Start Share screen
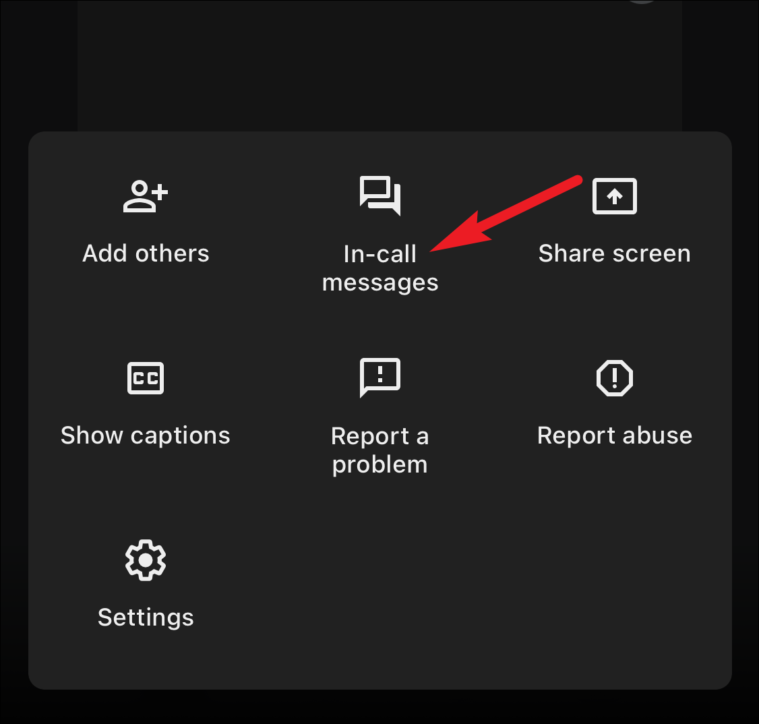 coord(614,222)
